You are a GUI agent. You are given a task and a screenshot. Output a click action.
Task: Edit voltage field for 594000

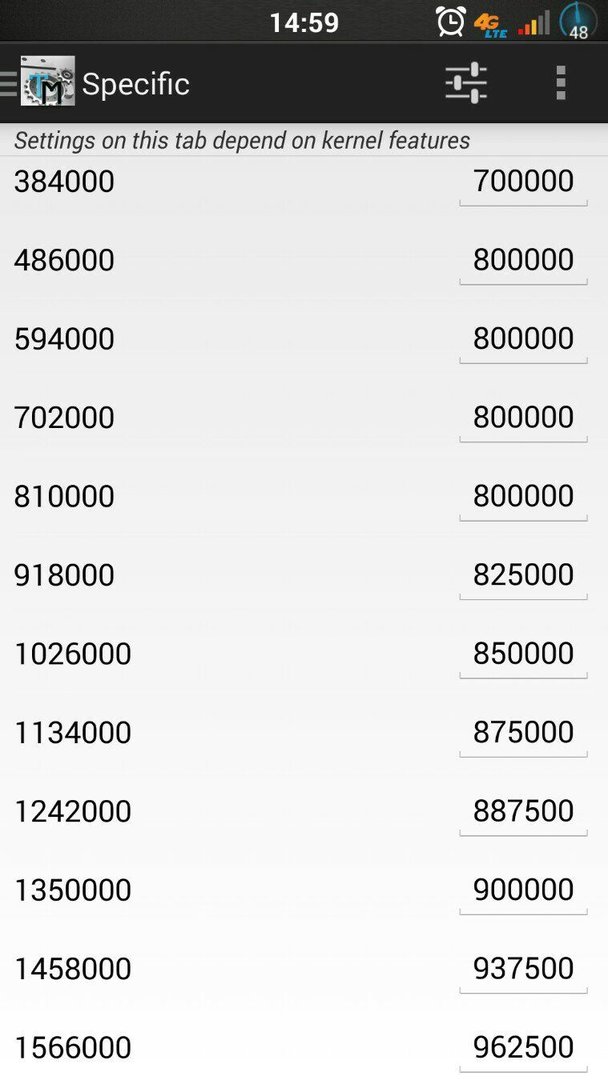(523, 340)
